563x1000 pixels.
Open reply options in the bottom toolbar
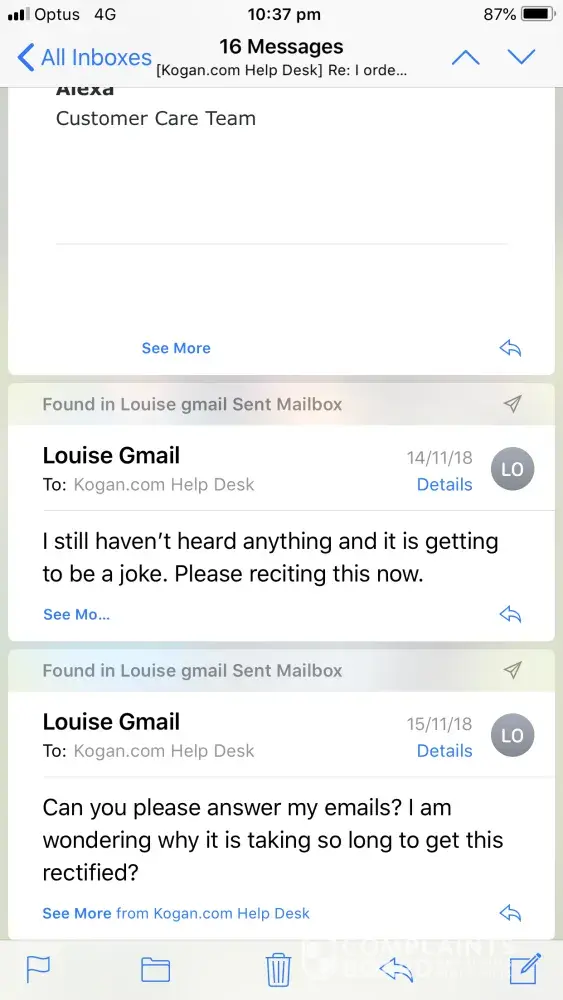(396, 970)
